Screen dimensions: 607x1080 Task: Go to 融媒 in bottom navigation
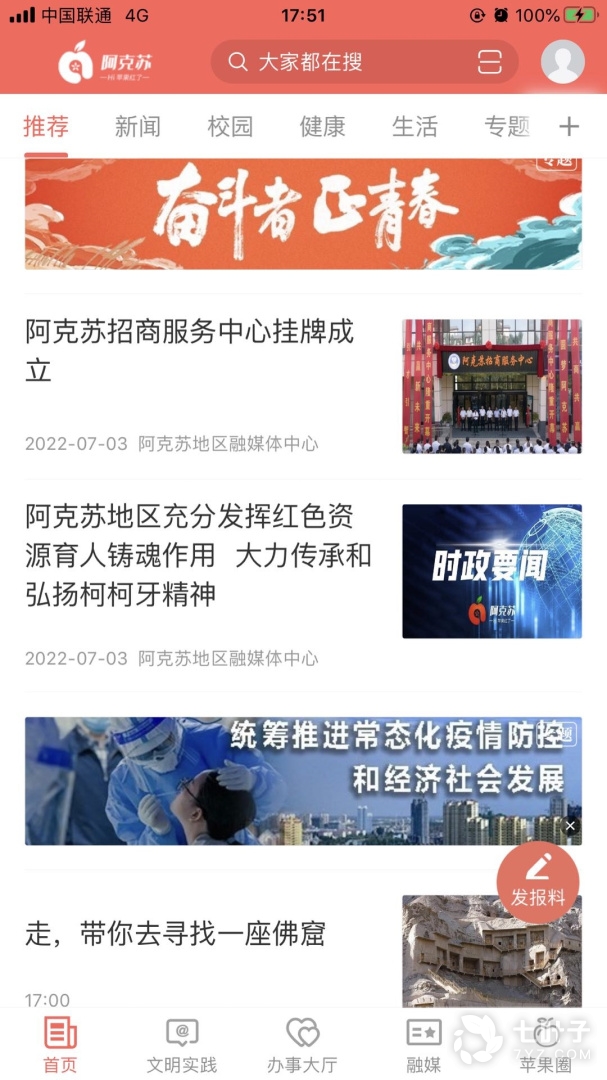423,1045
